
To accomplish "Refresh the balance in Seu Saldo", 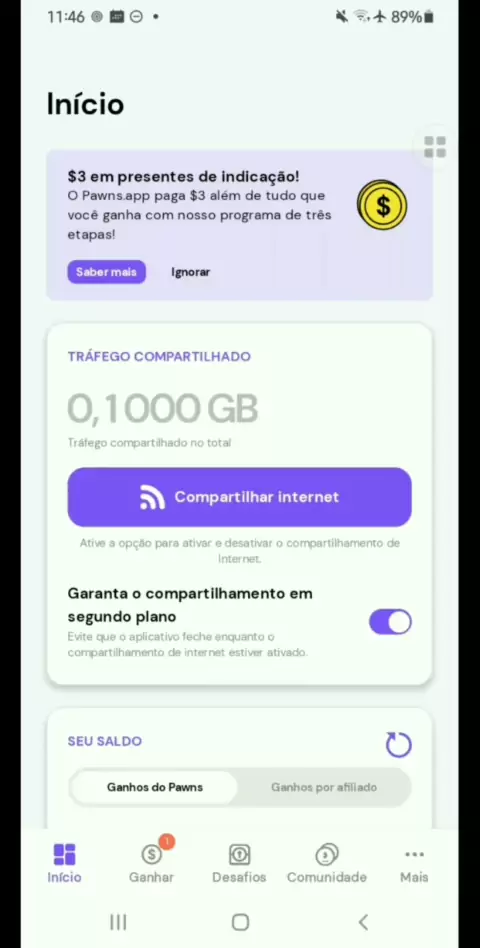I will click(x=398, y=745).
